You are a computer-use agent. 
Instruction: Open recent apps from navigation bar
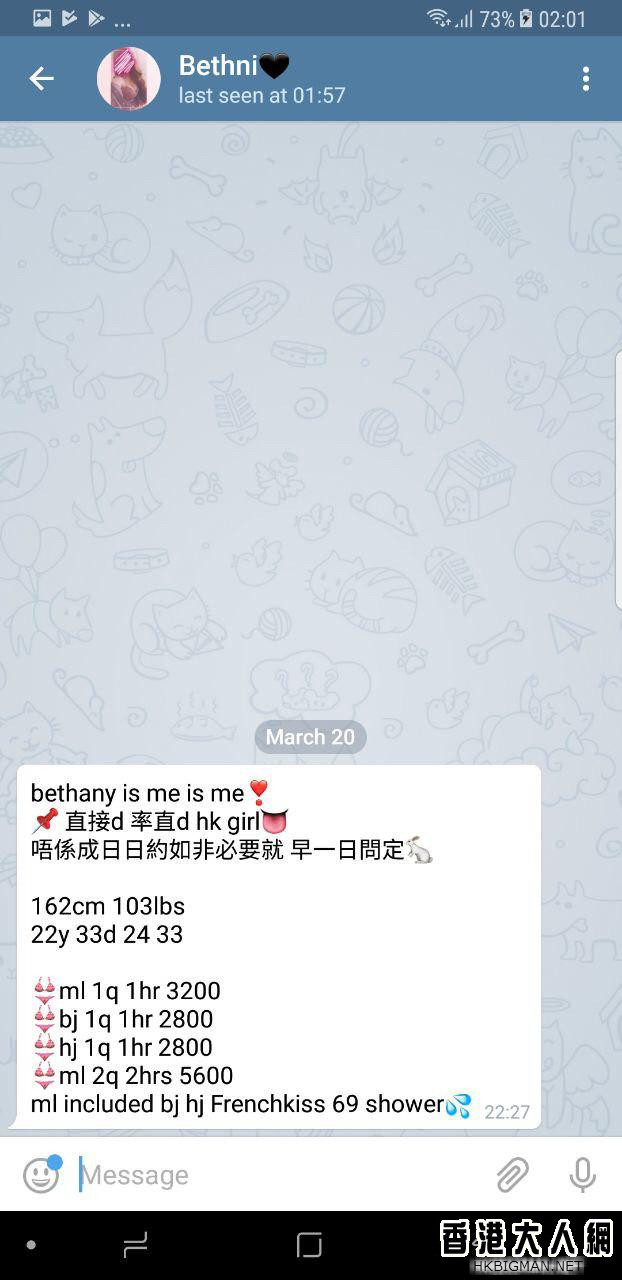(x=135, y=1245)
